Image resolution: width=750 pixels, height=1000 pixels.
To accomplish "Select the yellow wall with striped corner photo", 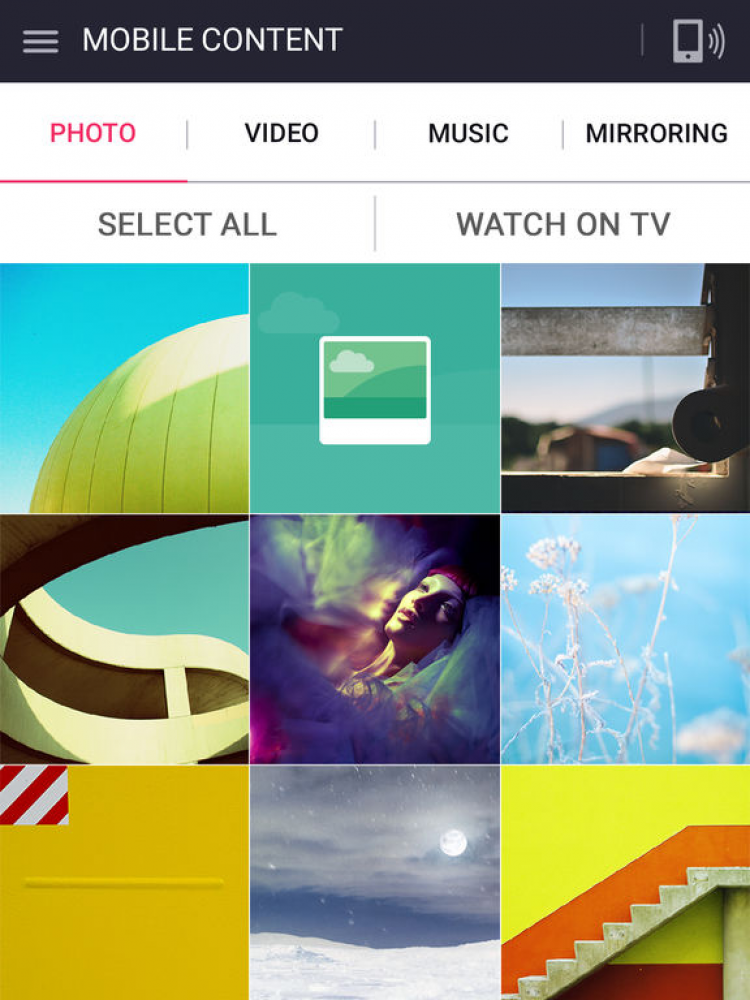I will (x=124, y=883).
